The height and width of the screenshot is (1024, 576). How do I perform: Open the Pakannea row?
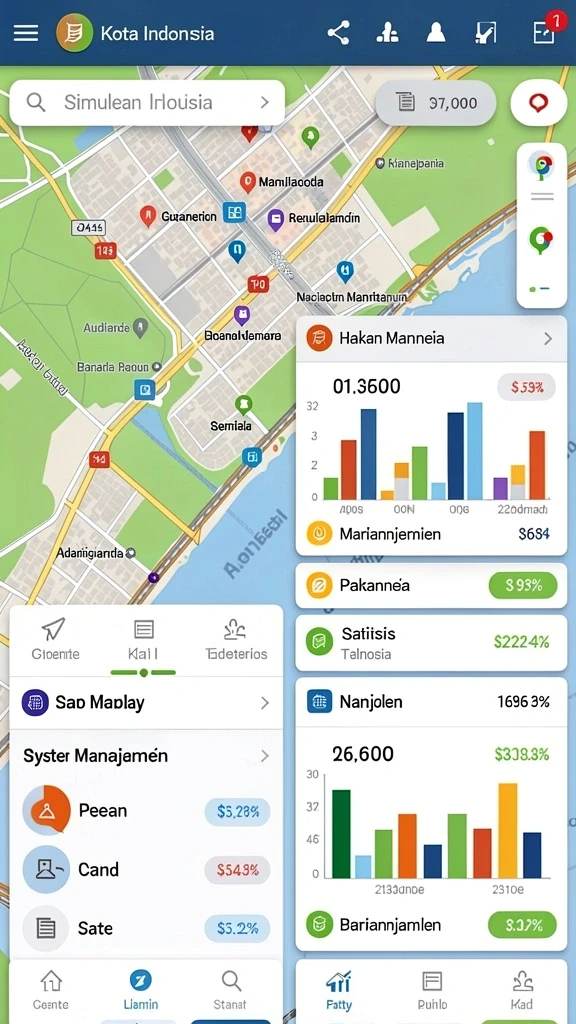click(x=431, y=585)
